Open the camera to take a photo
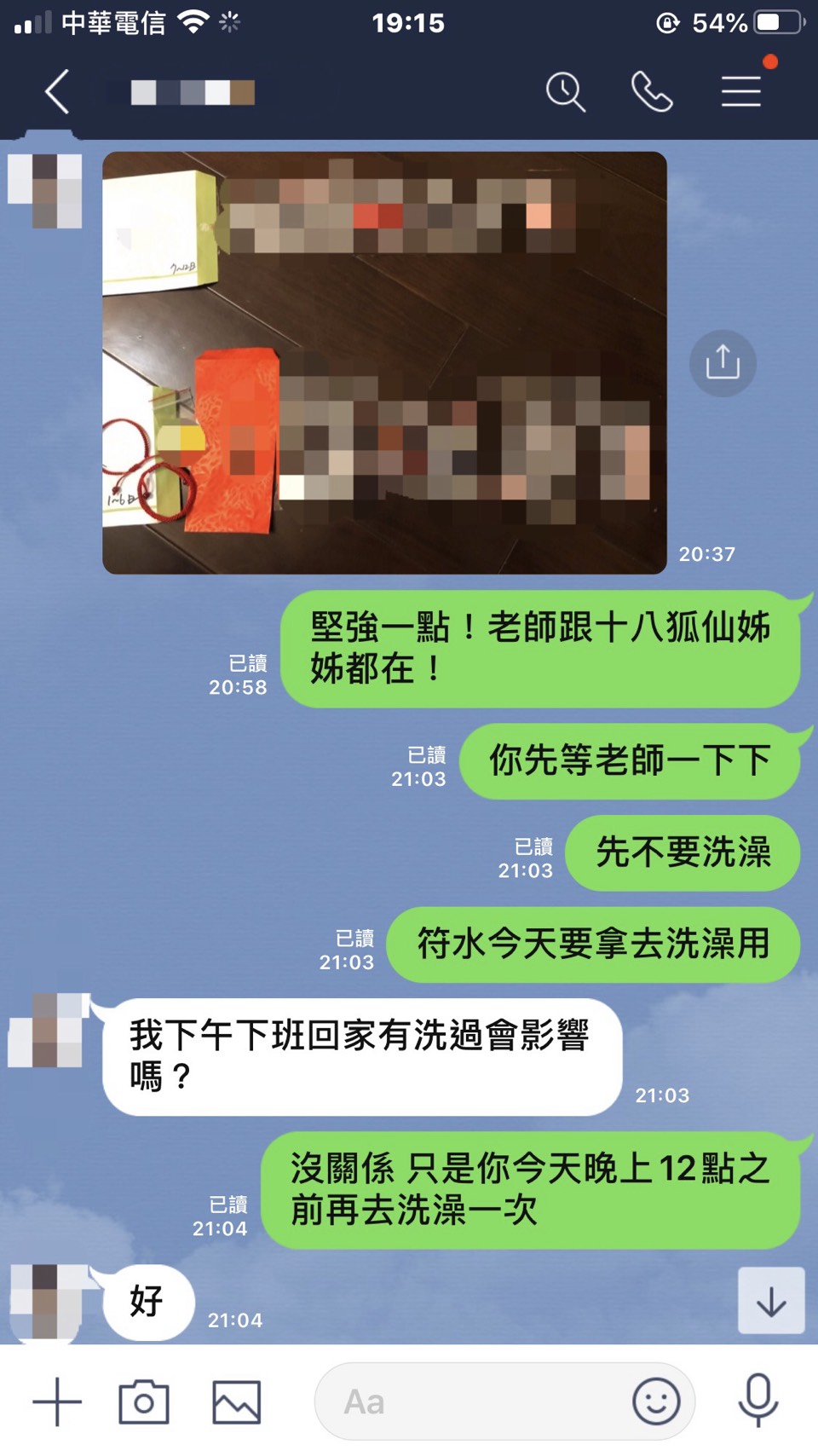Screen dimensions: 818x1456 pyautogui.click(x=144, y=1401)
